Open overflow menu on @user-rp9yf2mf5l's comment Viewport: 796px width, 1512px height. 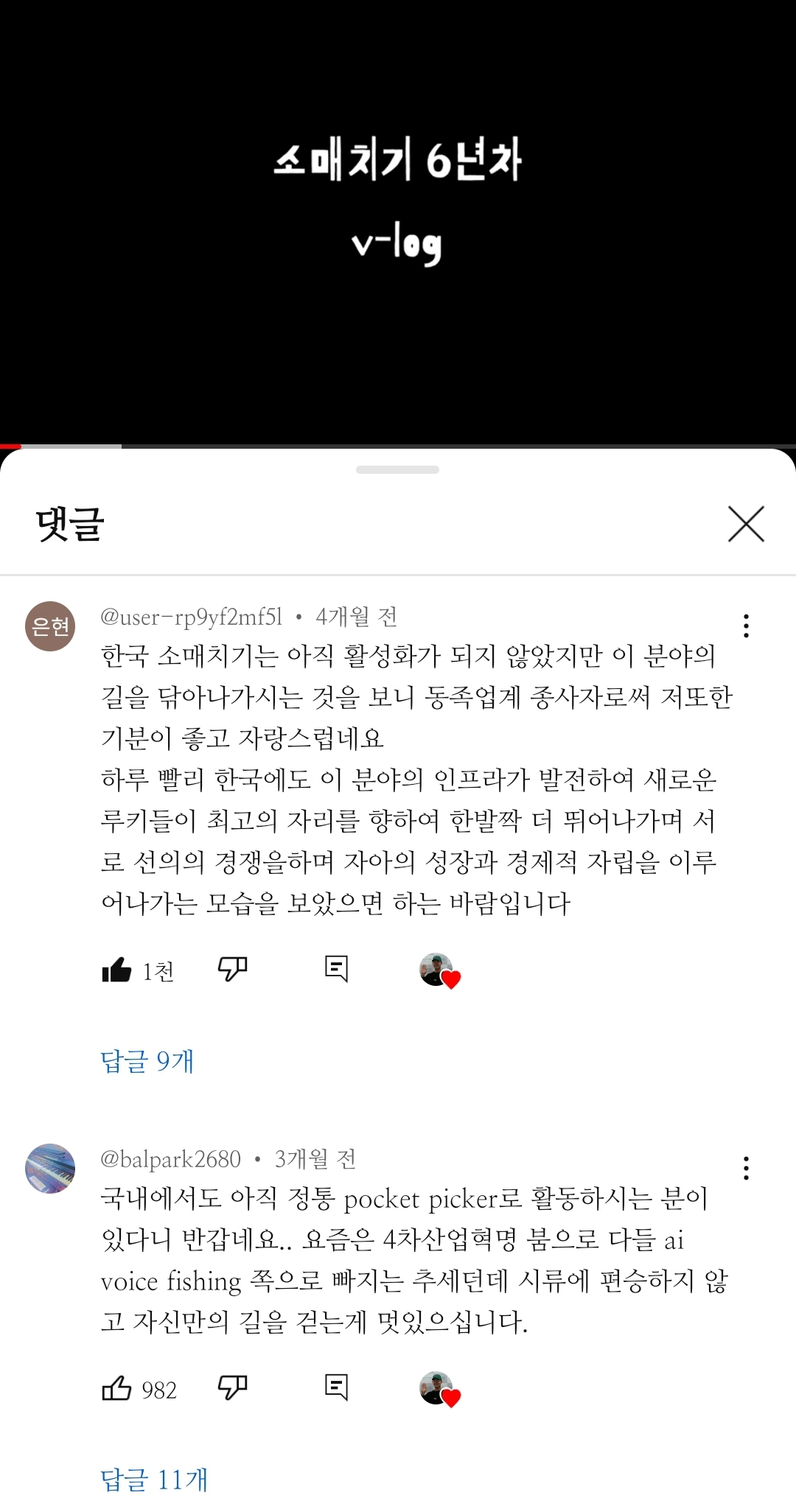pyautogui.click(x=746, y=626)
